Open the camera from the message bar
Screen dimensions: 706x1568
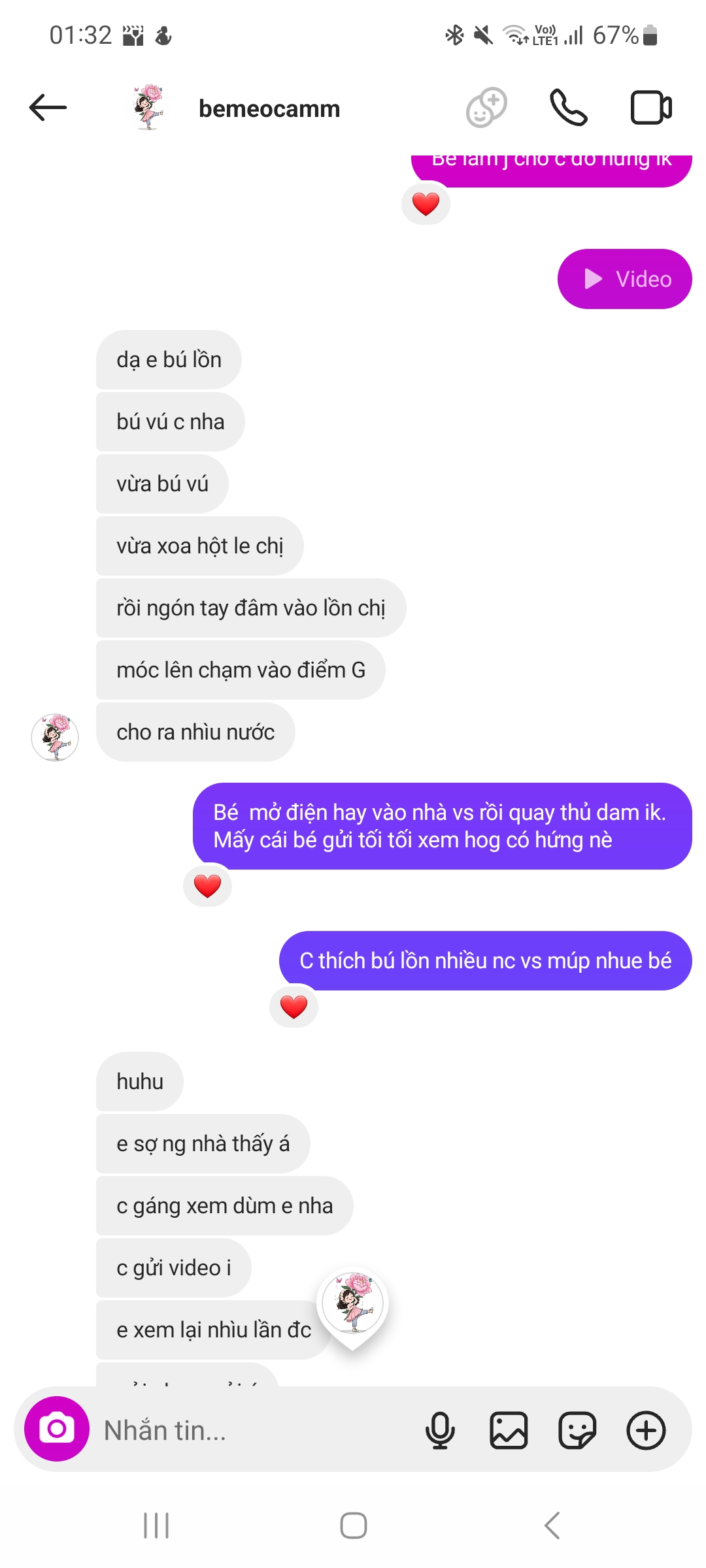click(57, 1429)
